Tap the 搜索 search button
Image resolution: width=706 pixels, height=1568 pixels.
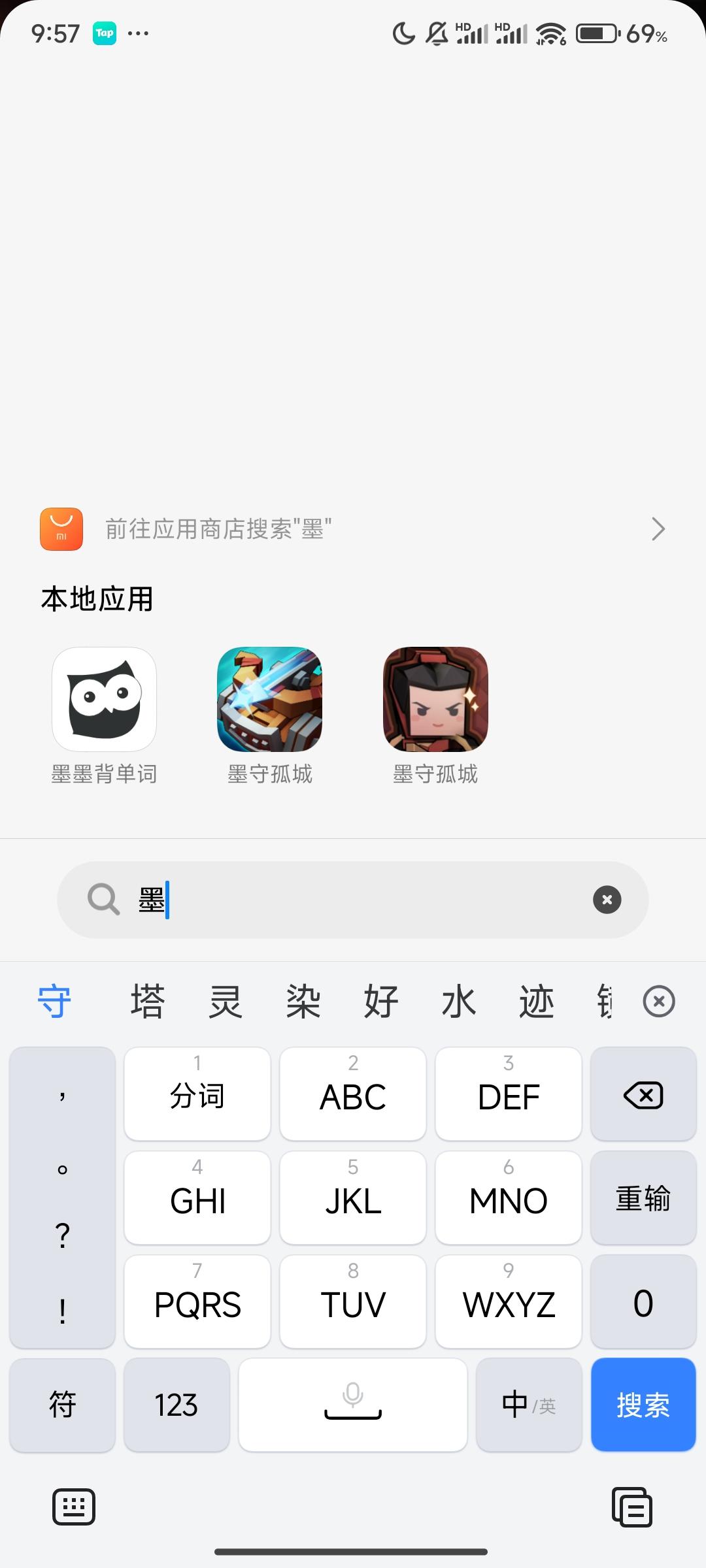[x=643, y=1405]
